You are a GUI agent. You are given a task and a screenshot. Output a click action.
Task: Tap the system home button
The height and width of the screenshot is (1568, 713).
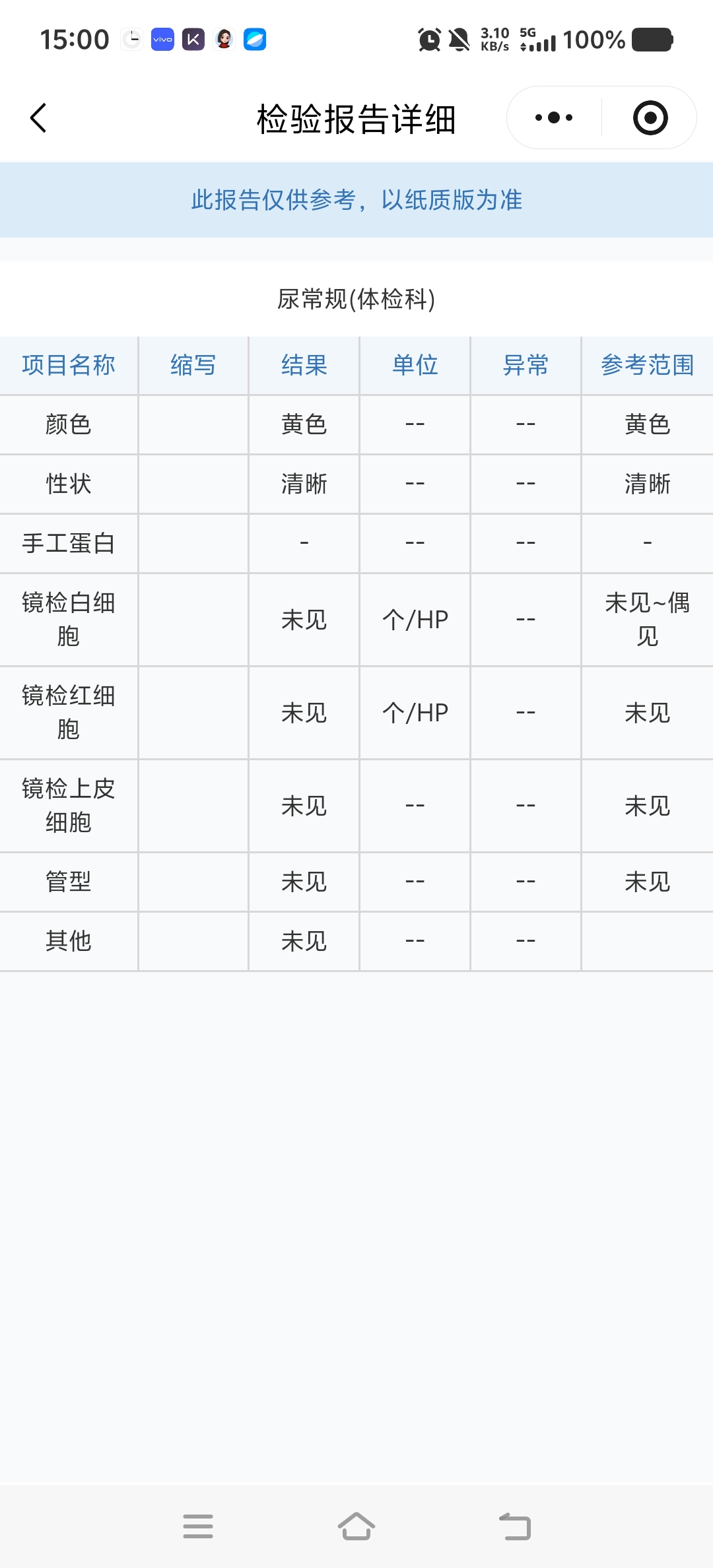(356, 1526)
